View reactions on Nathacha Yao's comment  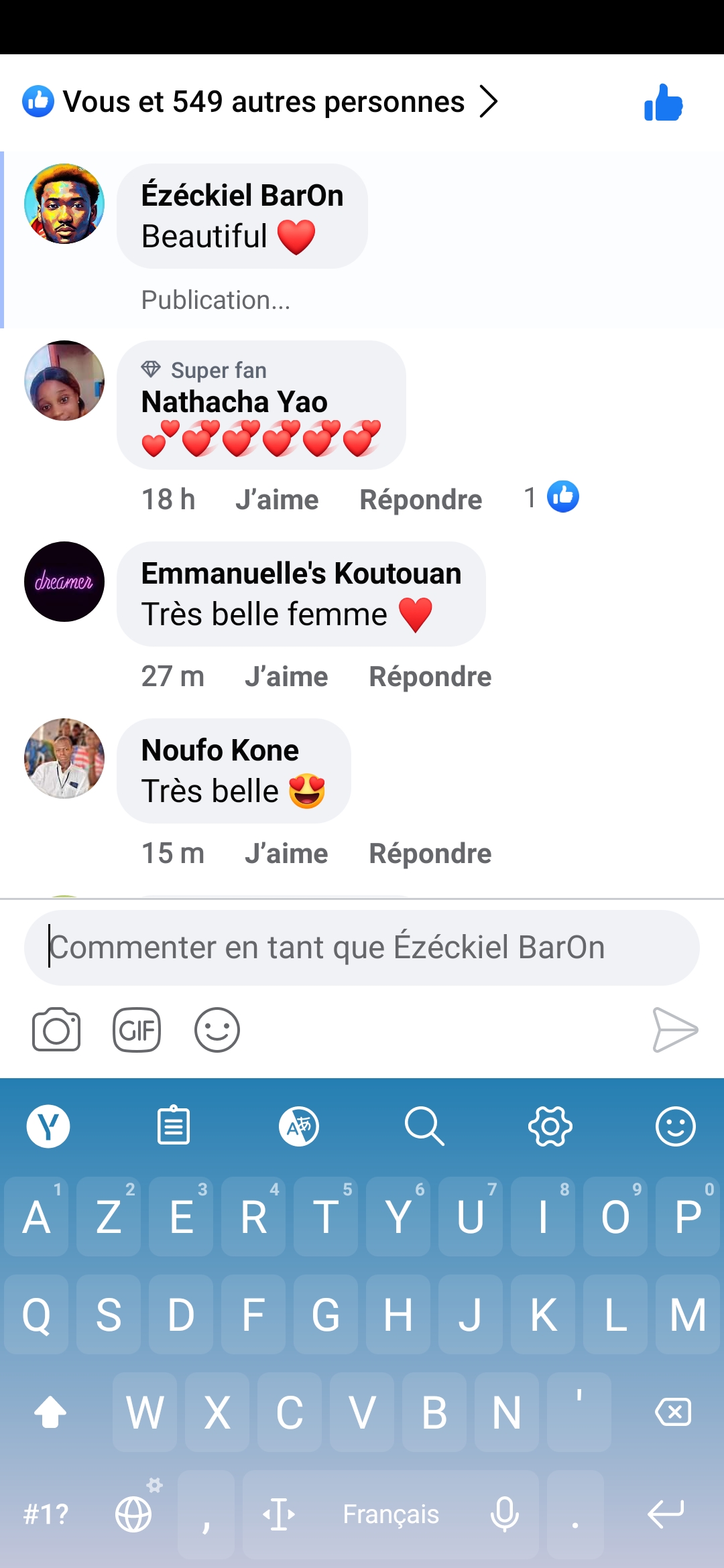[552, 497]
